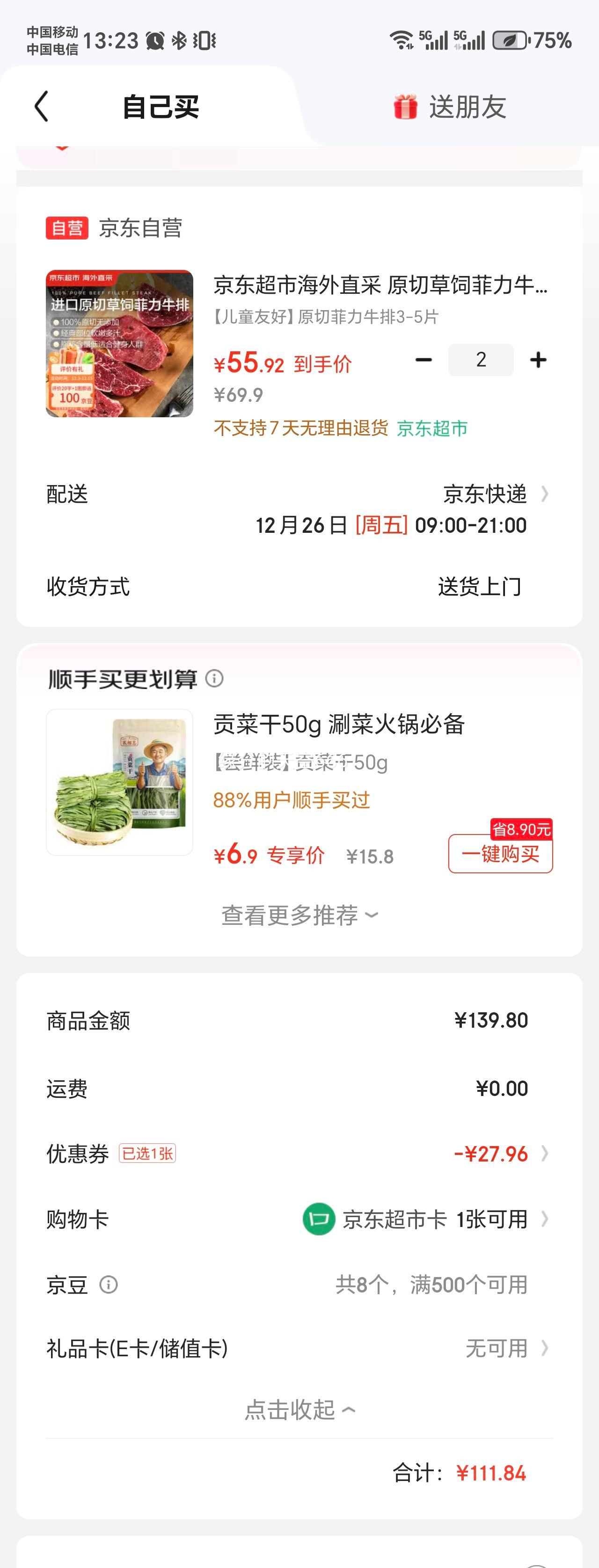This screenshot has height=1568, width=599.
Task: Open the 礼品卡(E卡/储值卡) row
Action: pyautogui.click(x=506, y=1348)
